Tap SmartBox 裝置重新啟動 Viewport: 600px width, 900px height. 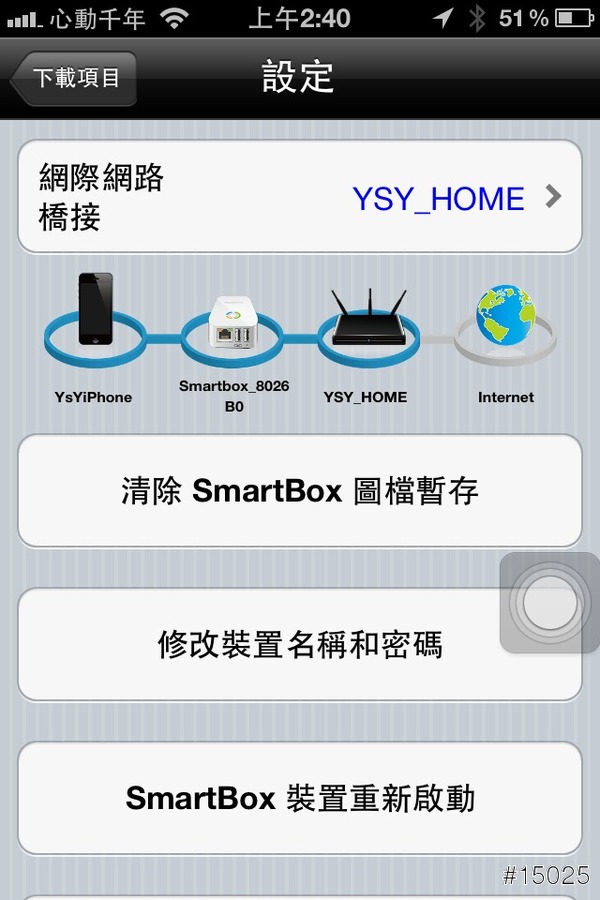click(300, 798)
